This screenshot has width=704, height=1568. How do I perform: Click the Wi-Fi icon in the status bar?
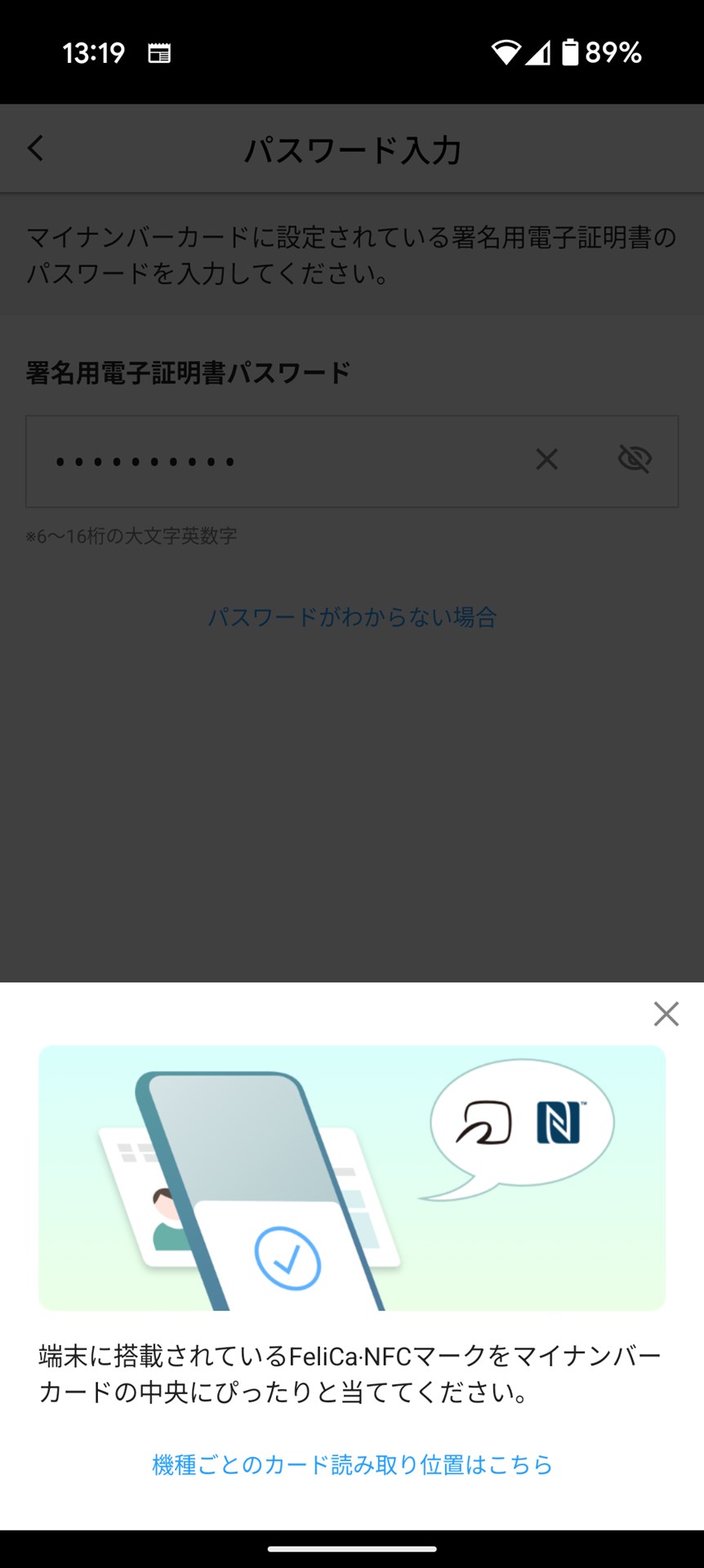pyautogui.click(x=506, y=51)
